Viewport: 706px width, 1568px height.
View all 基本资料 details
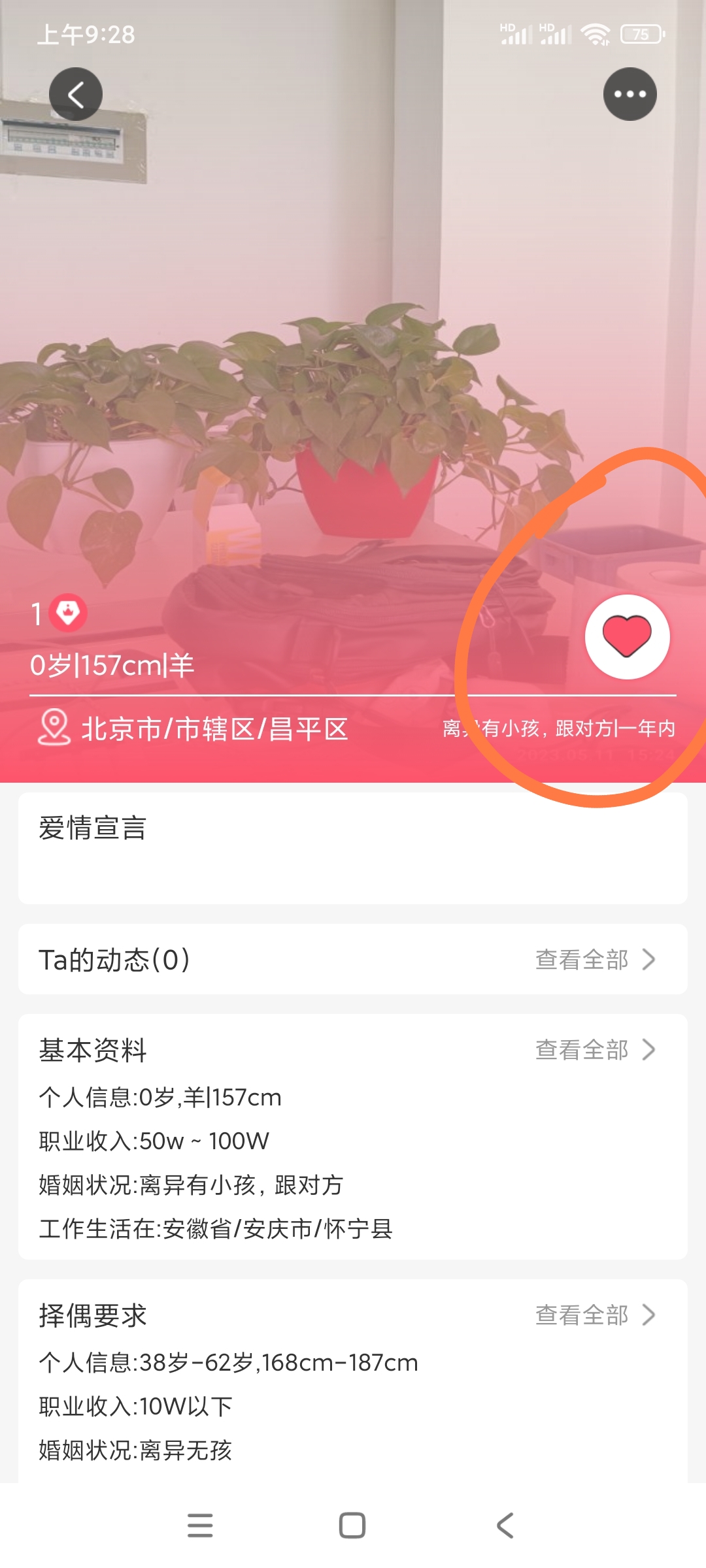(595, 1050)
